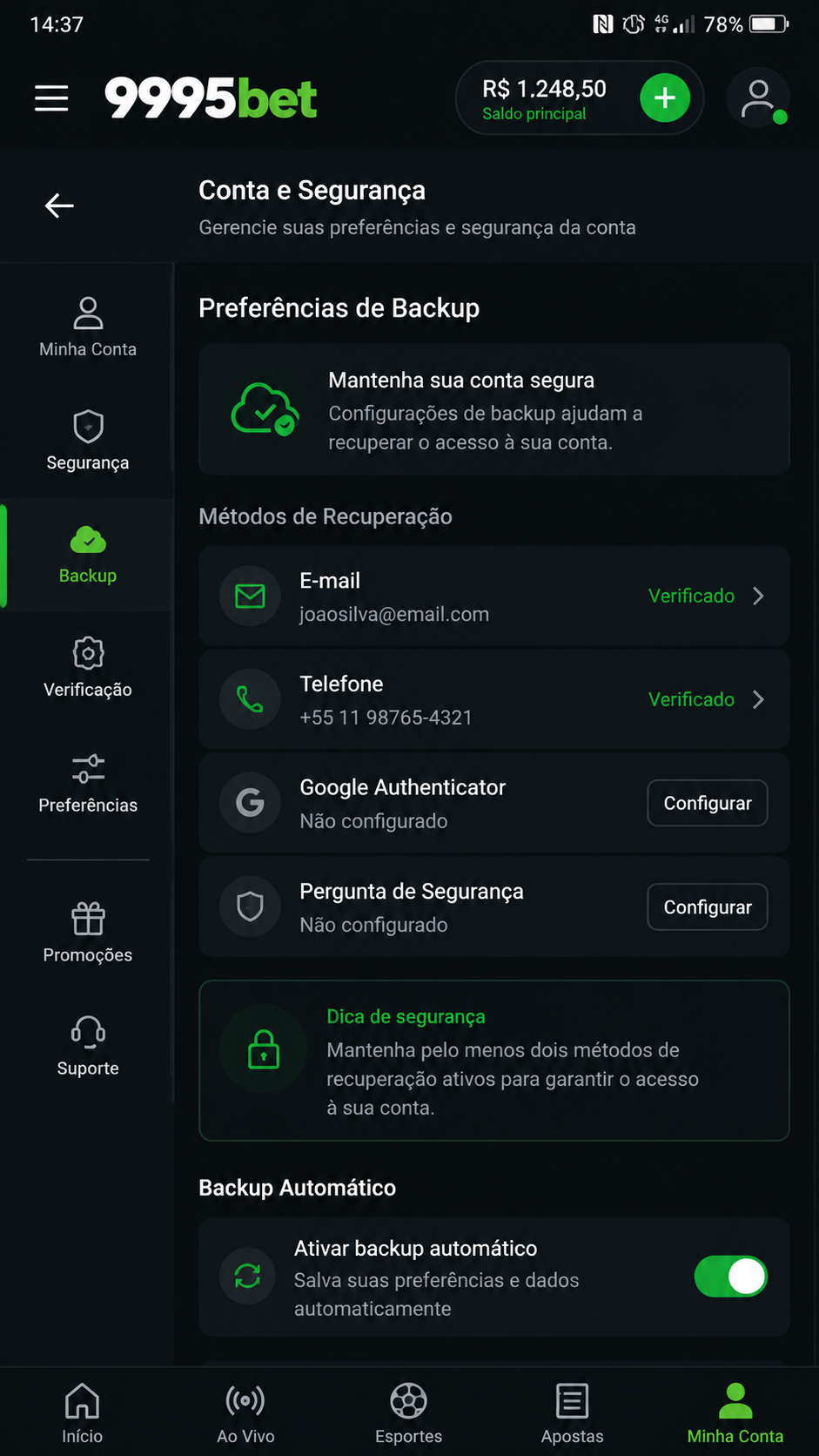Configure Google Authenticator
The height and width of the screenshot is (1456, 819).
pos(708,803)
